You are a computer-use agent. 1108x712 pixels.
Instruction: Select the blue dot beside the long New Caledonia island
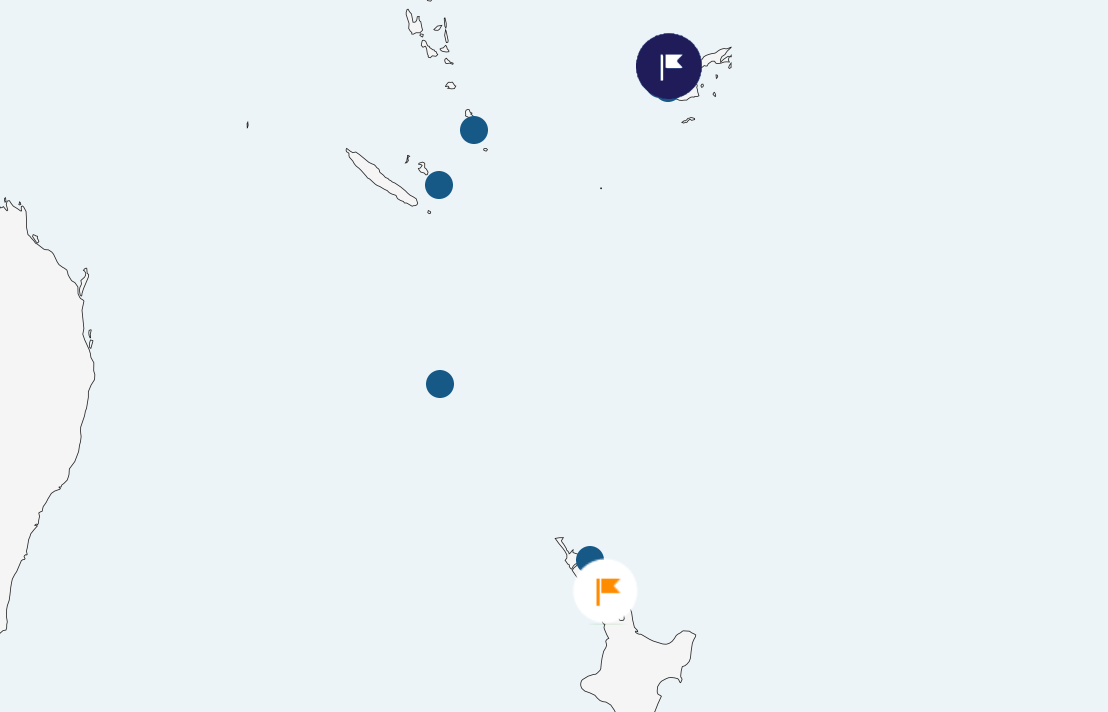point(439,185)
